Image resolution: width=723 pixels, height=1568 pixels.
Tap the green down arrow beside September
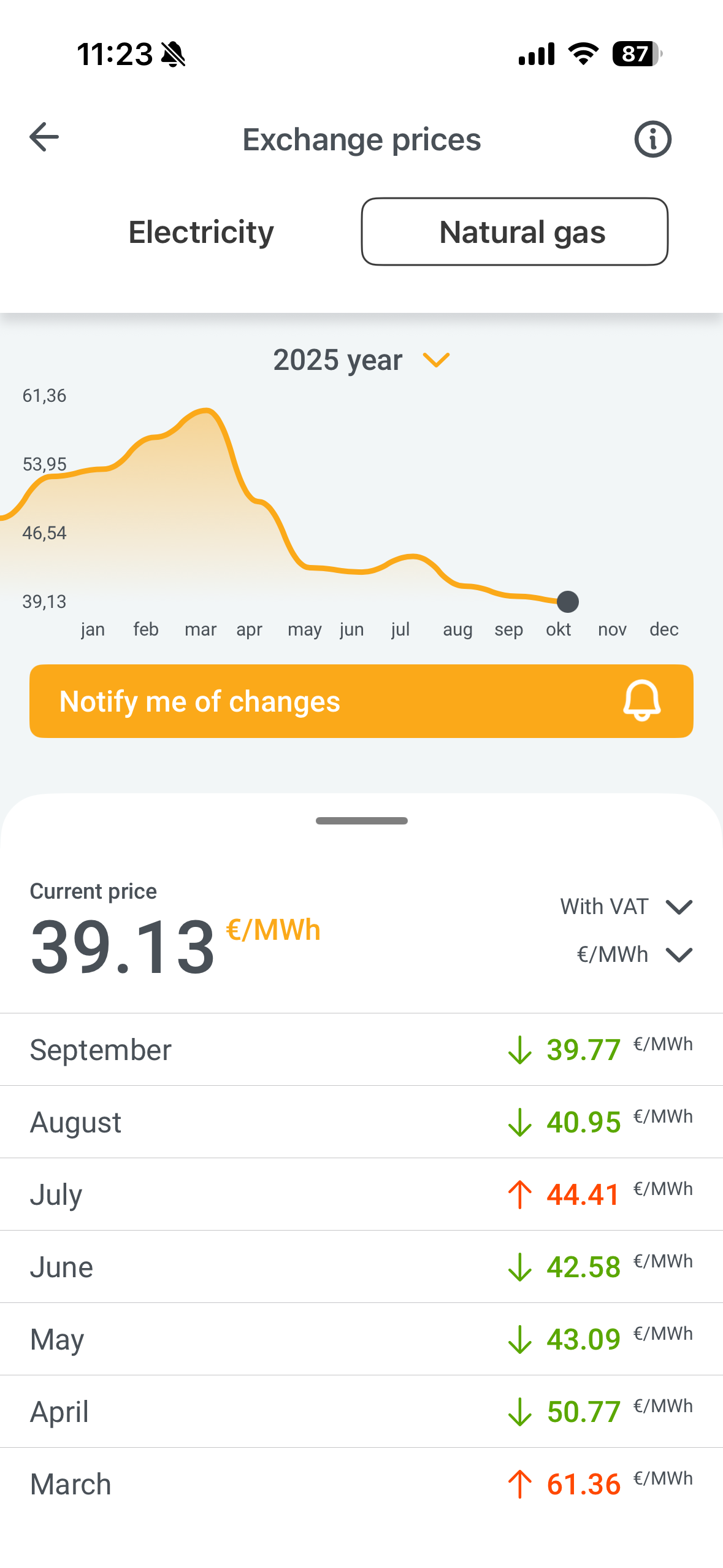coord(519,1049)
